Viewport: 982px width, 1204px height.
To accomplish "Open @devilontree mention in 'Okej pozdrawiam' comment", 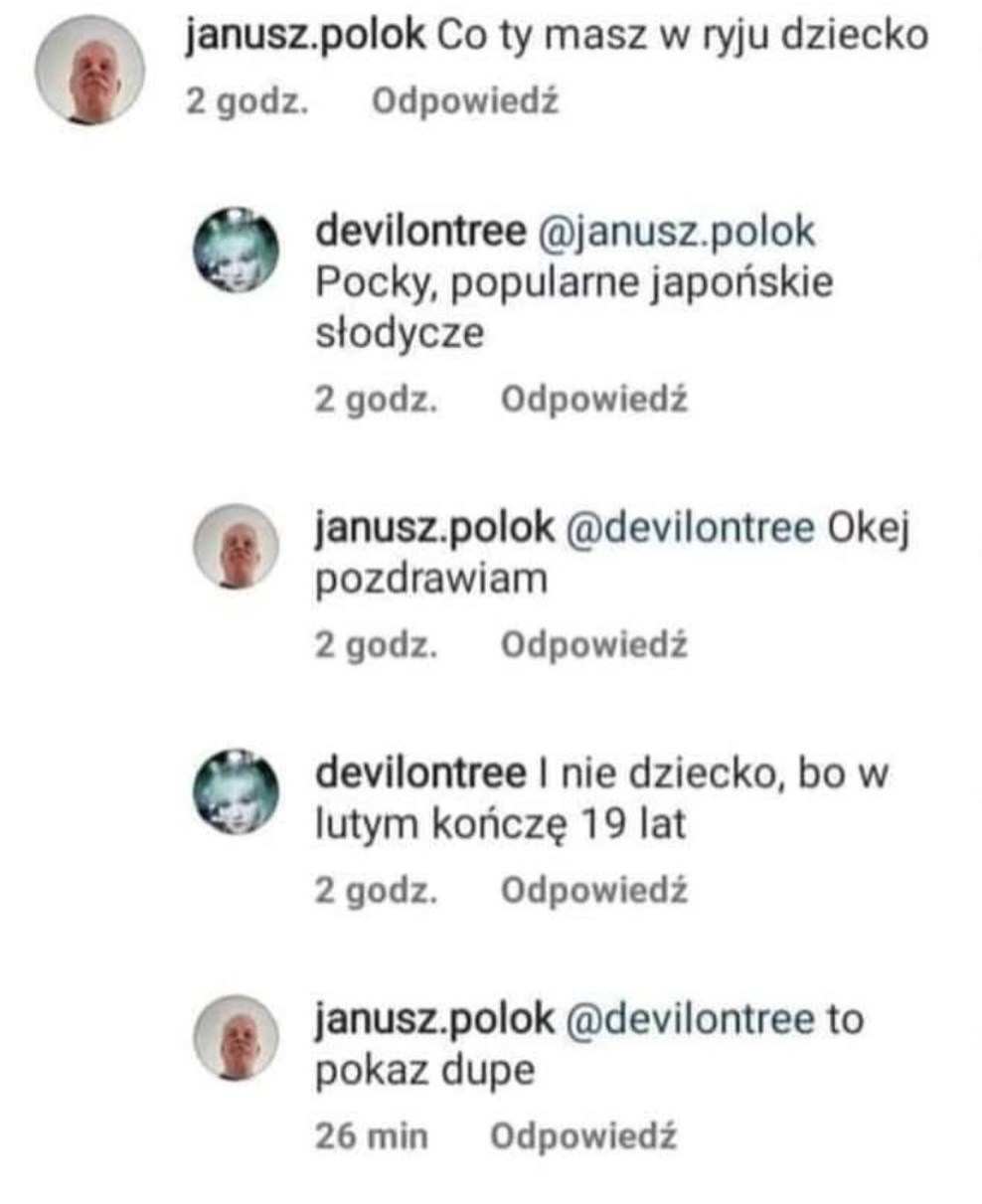I will click(689, 528).
